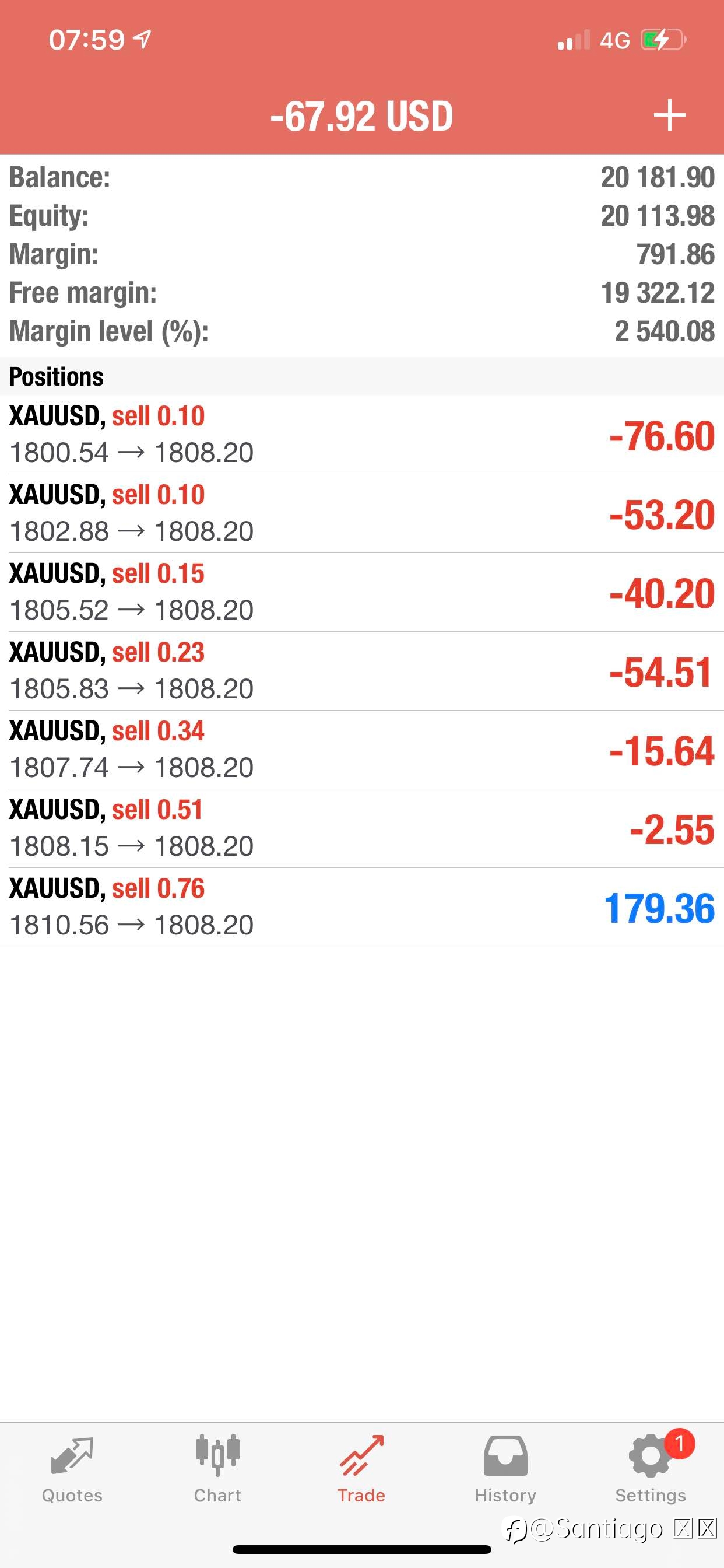Add a new order with the plus icon
The width and height of the screenshot is (724, 1568).
669,115
